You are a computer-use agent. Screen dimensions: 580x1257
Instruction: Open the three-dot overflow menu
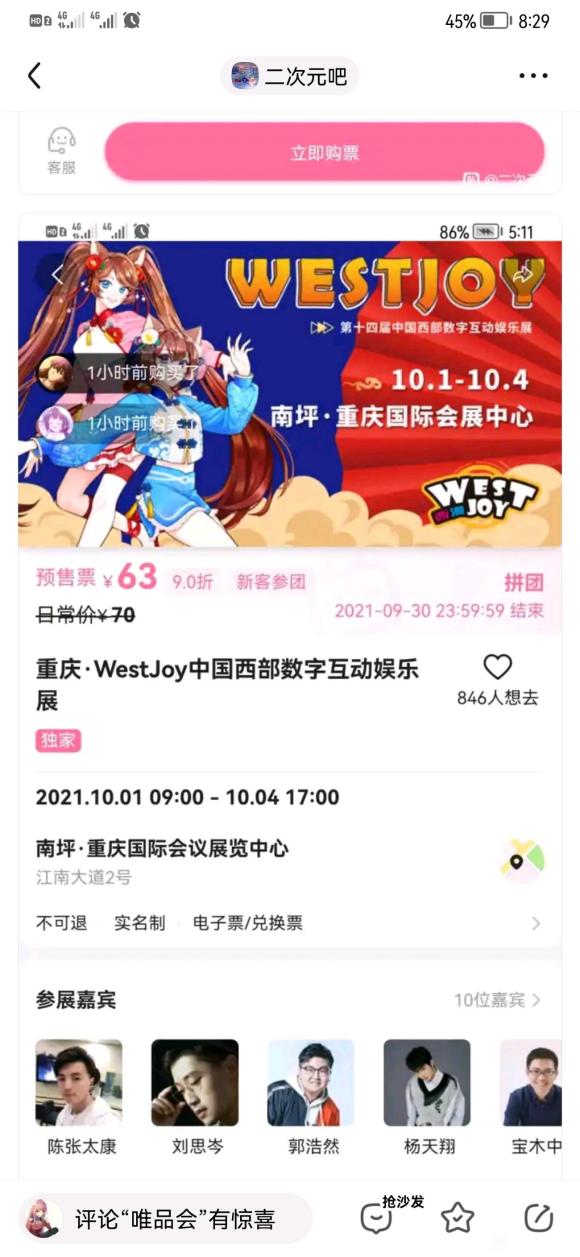point(534,76)
